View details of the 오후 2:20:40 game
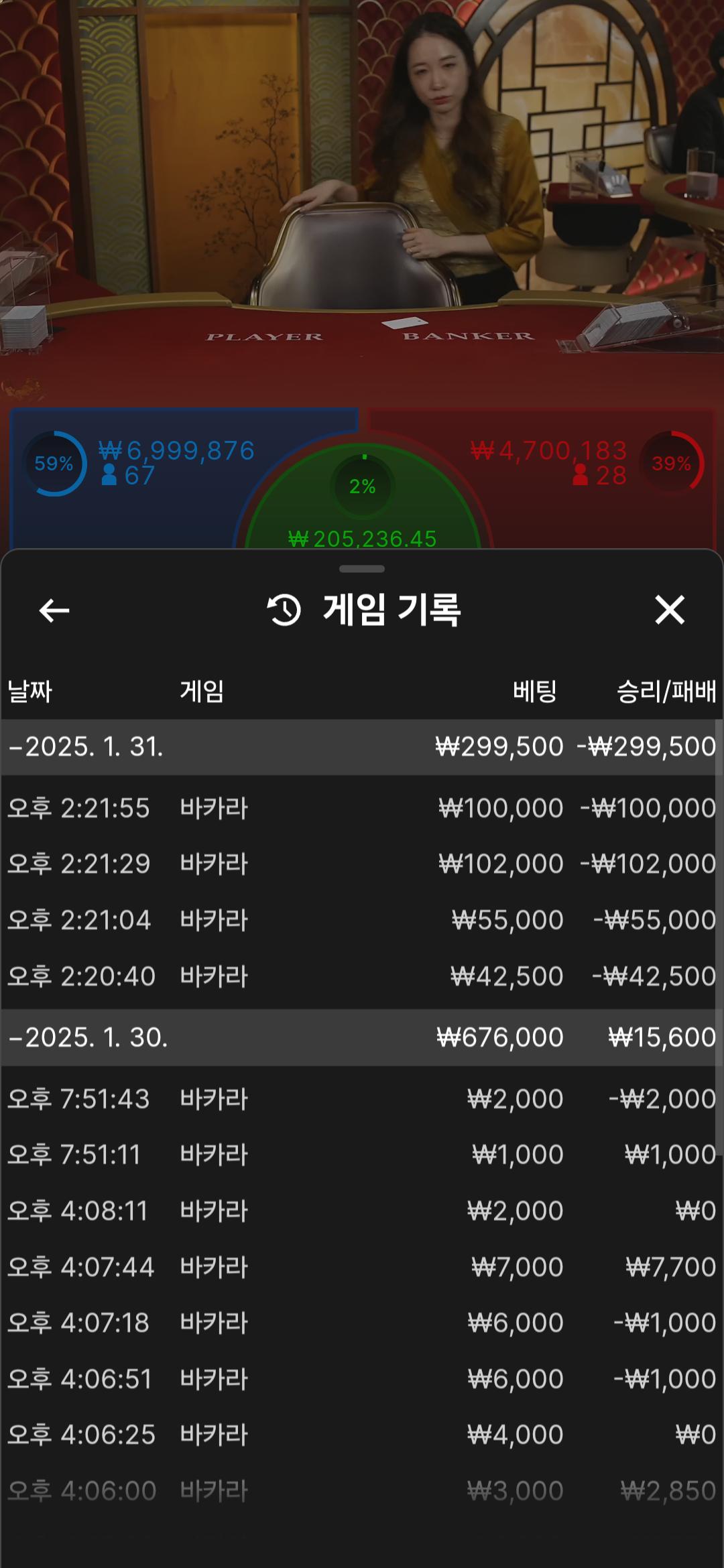 [362, 976]
